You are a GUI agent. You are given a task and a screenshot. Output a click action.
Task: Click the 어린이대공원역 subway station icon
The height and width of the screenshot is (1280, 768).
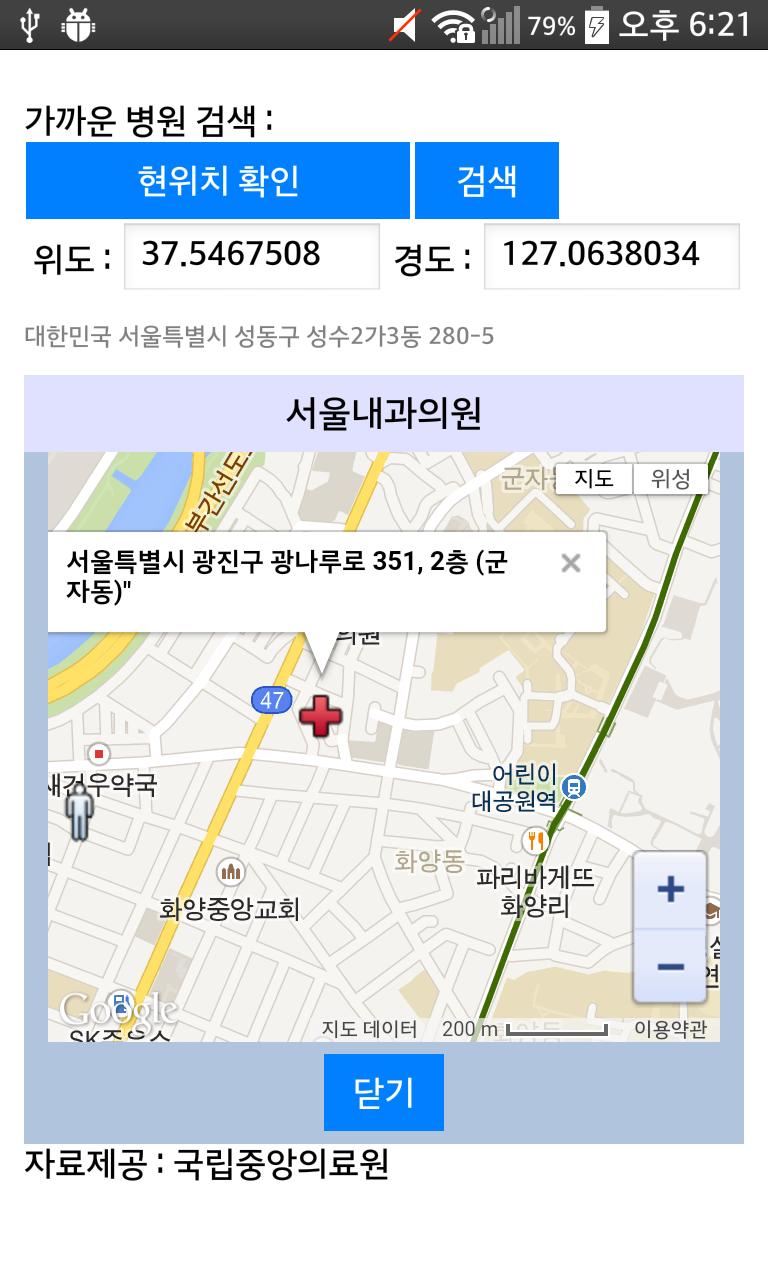click(x=572, y=785)
